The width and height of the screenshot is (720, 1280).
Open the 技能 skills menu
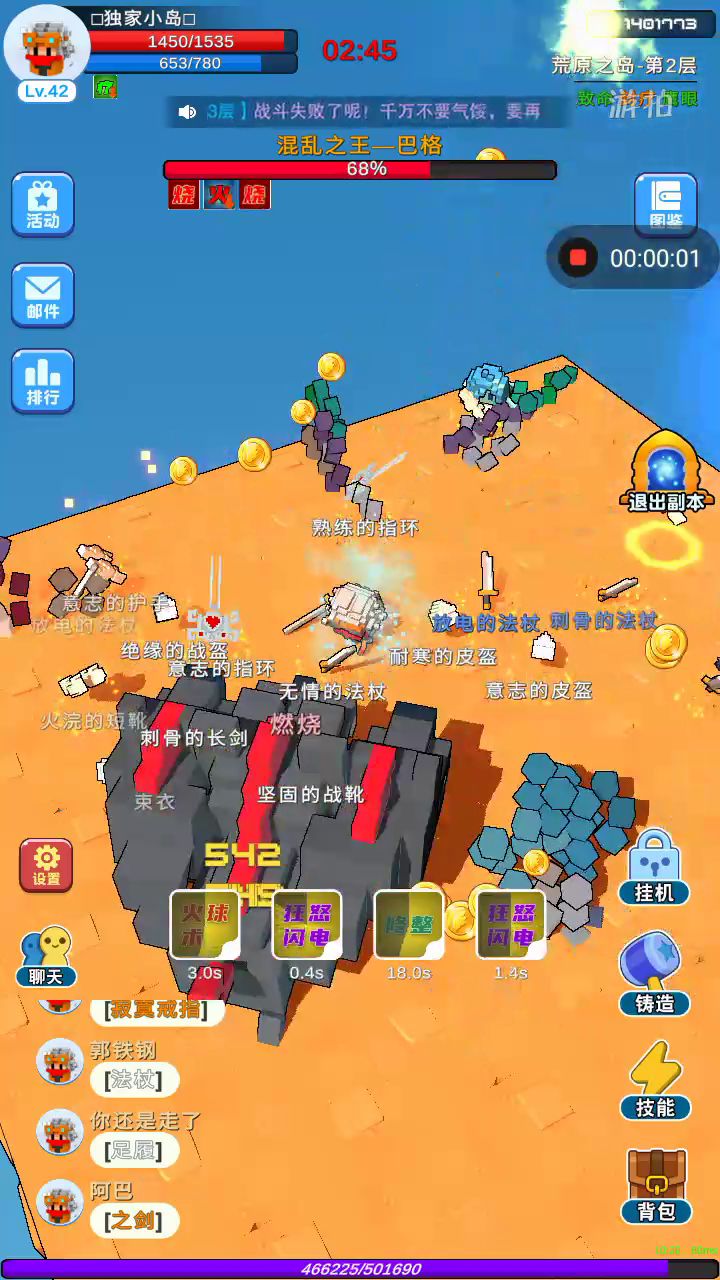click(x=655, y=1080)
